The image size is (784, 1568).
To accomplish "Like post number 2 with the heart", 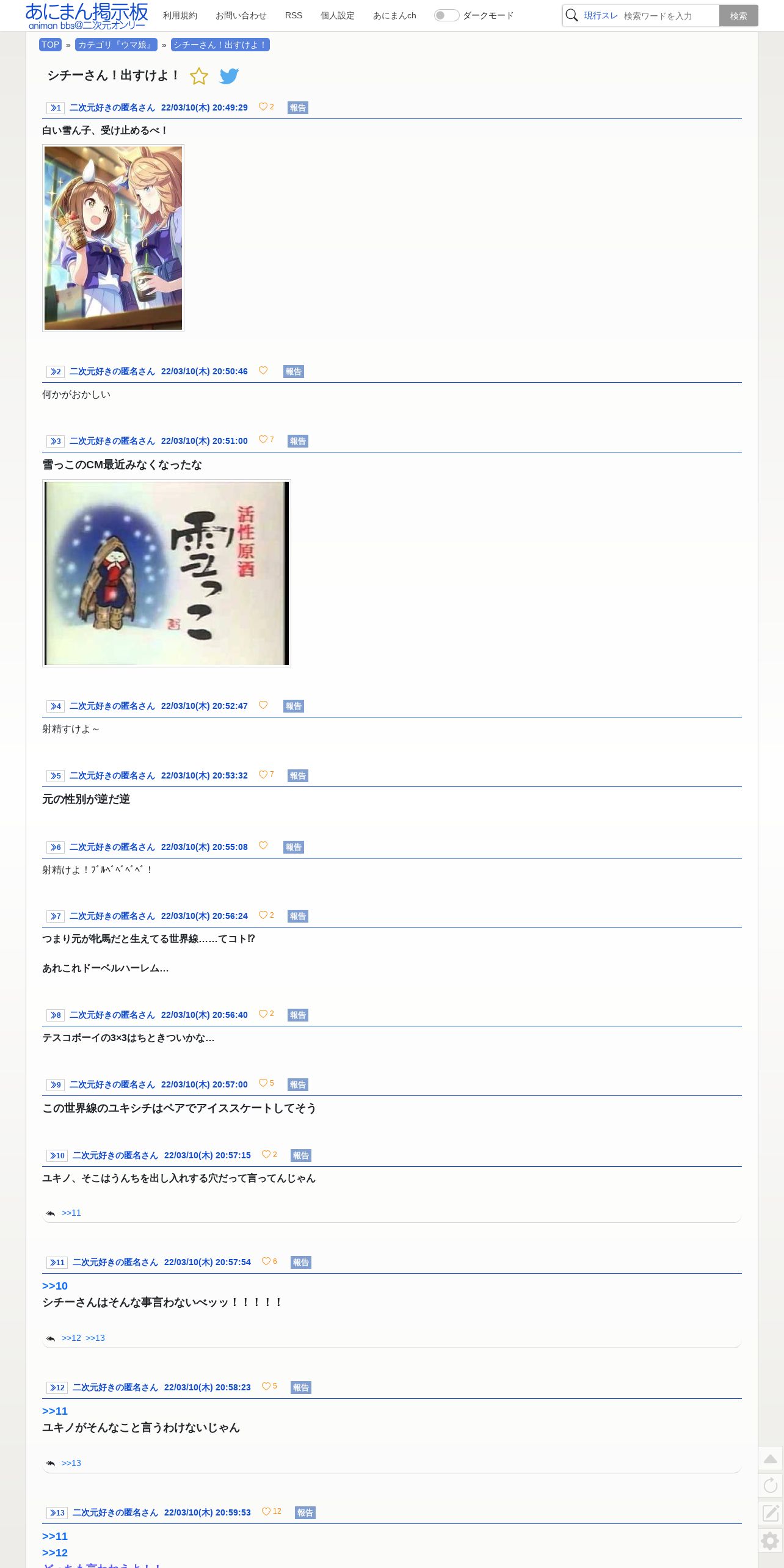I will pos(263,371).
